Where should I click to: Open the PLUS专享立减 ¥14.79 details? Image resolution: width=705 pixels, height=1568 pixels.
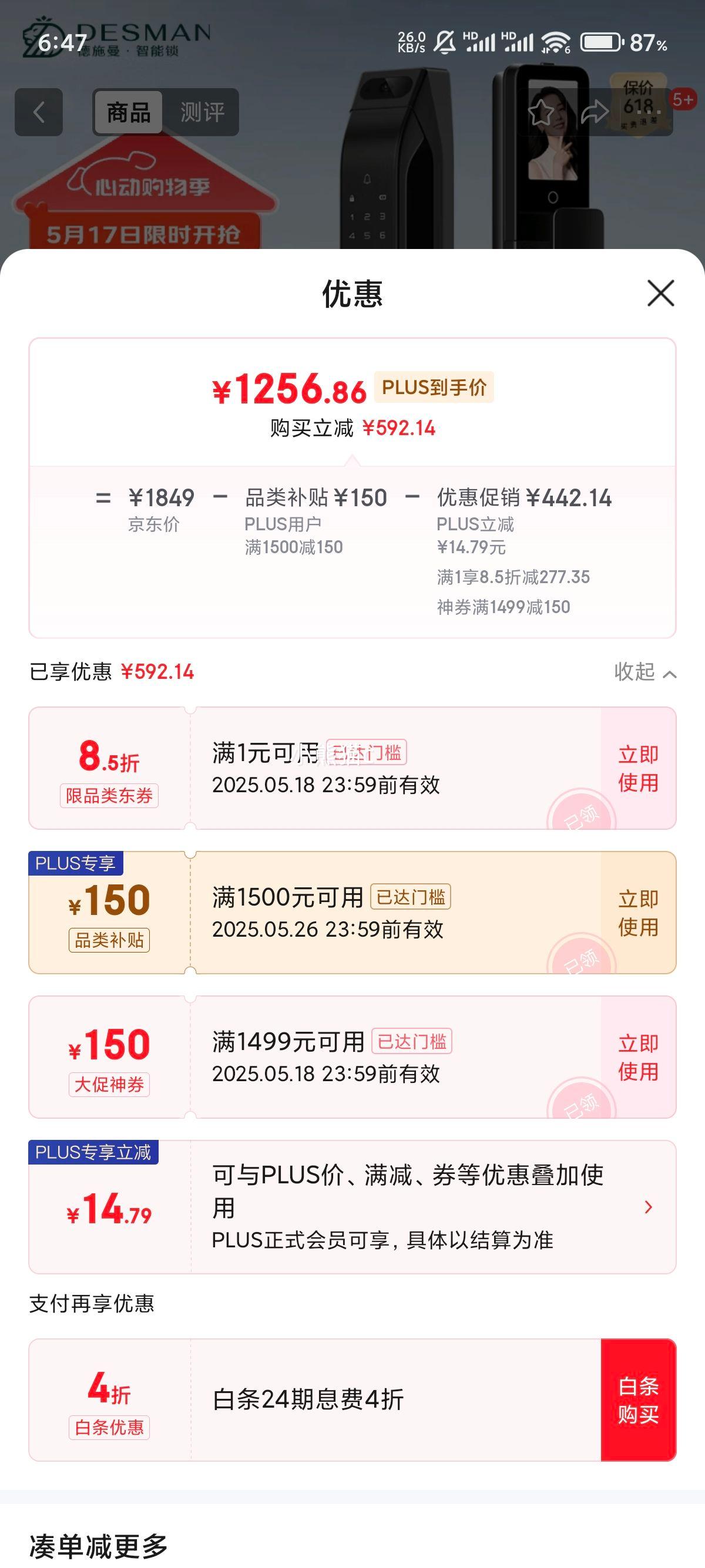(x=648, y=1207)
